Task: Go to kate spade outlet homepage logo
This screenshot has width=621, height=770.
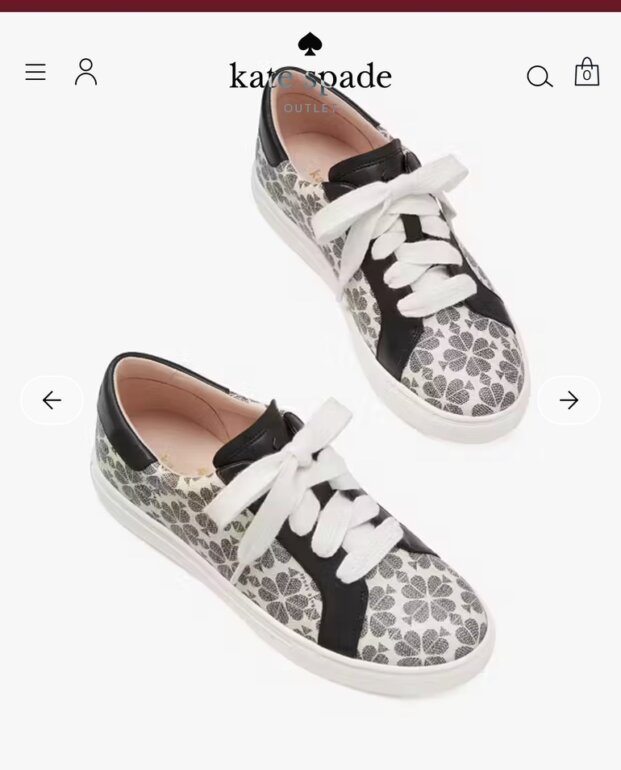Action: pos(310,73)
